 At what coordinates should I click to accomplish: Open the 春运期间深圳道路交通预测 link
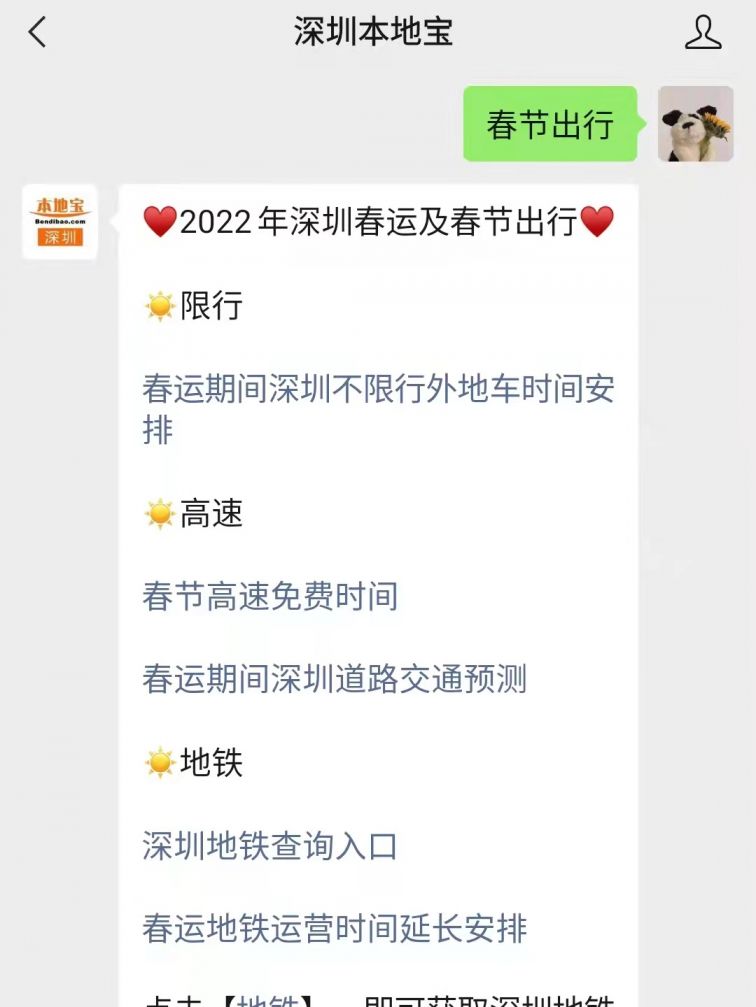336,680
